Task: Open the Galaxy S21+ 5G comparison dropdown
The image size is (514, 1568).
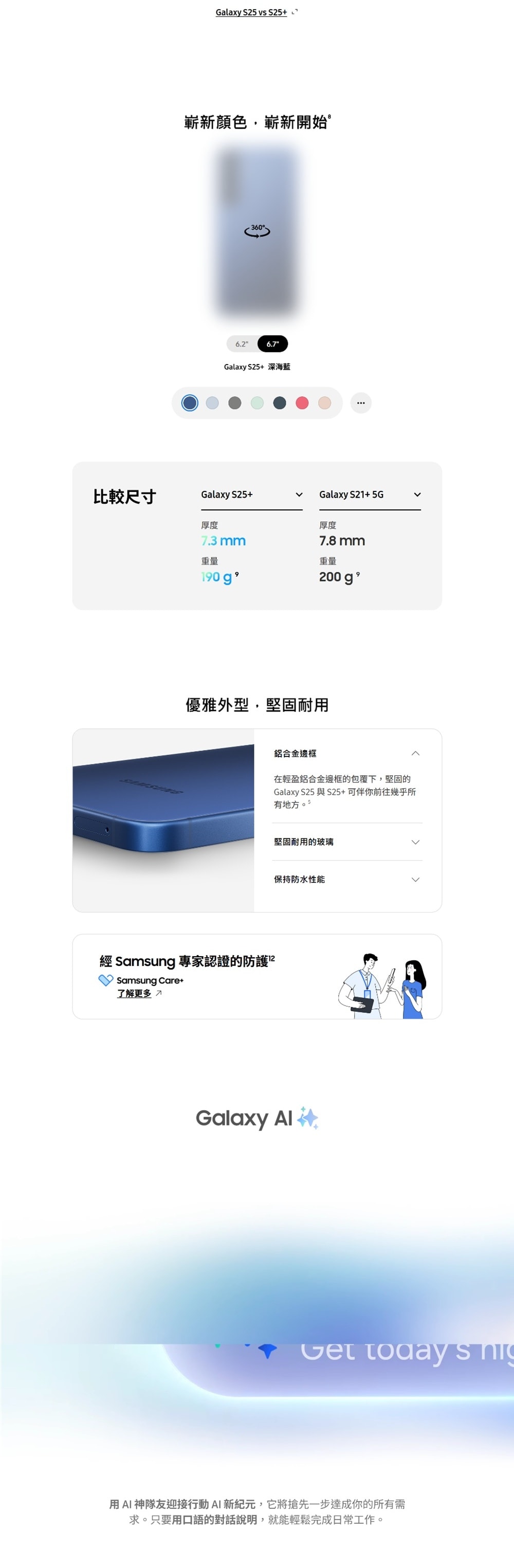Action: coord(369,494)
